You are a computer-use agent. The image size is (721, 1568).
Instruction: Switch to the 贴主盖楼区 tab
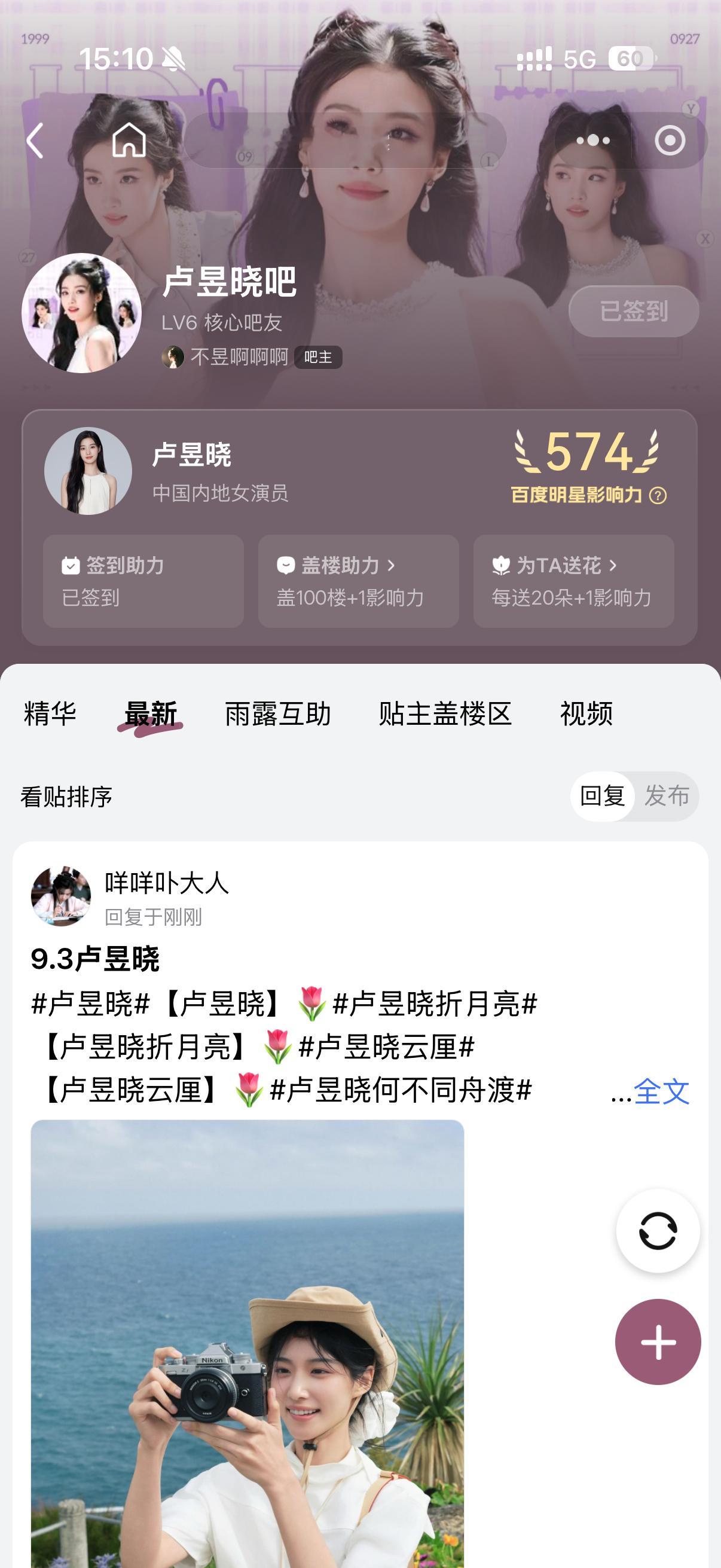(x=445, y=713)
